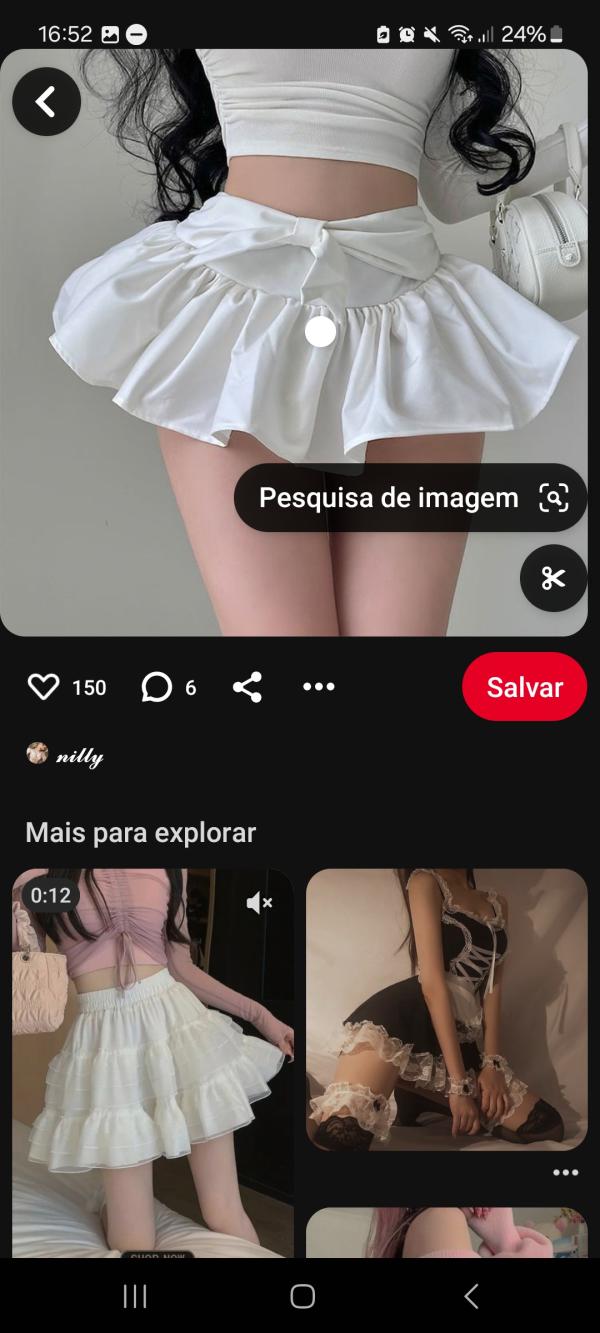
Task: Open options under the maid dress pin
Action: (565, 1173)
